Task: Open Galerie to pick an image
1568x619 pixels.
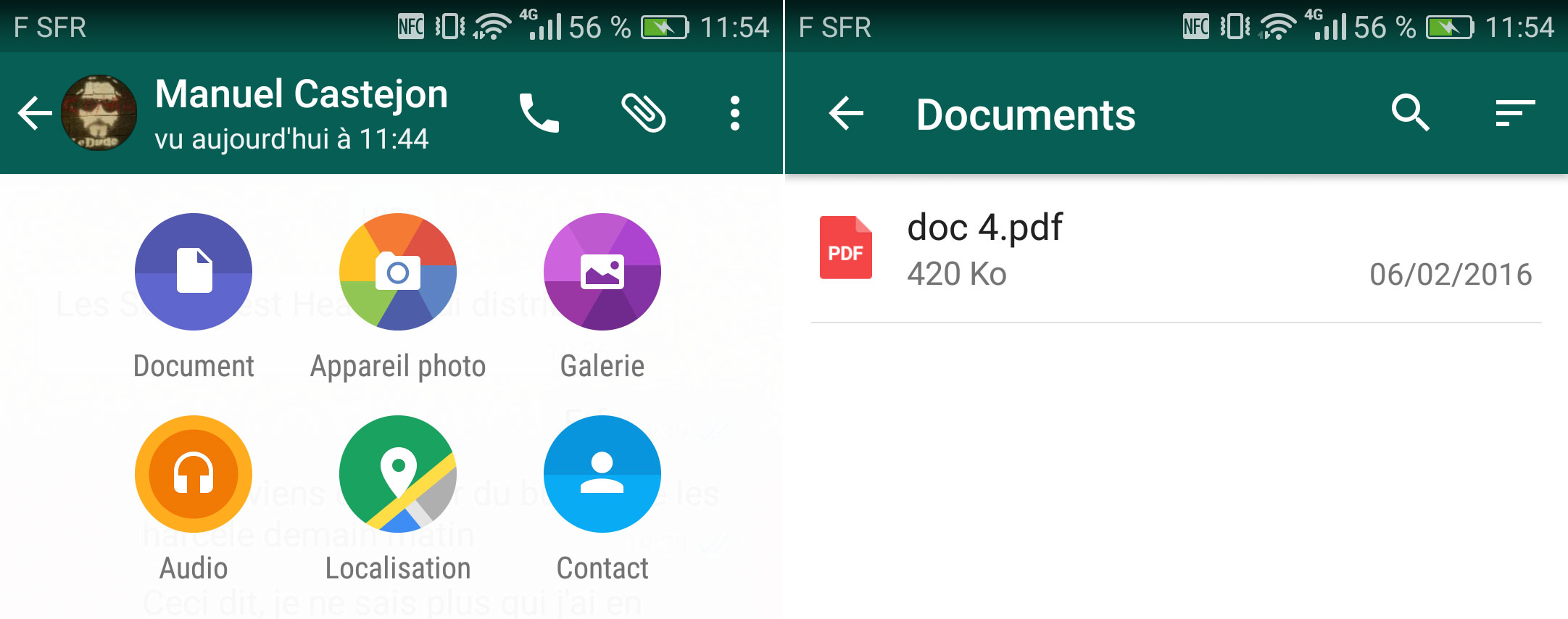Action: (x=602, y=272)
